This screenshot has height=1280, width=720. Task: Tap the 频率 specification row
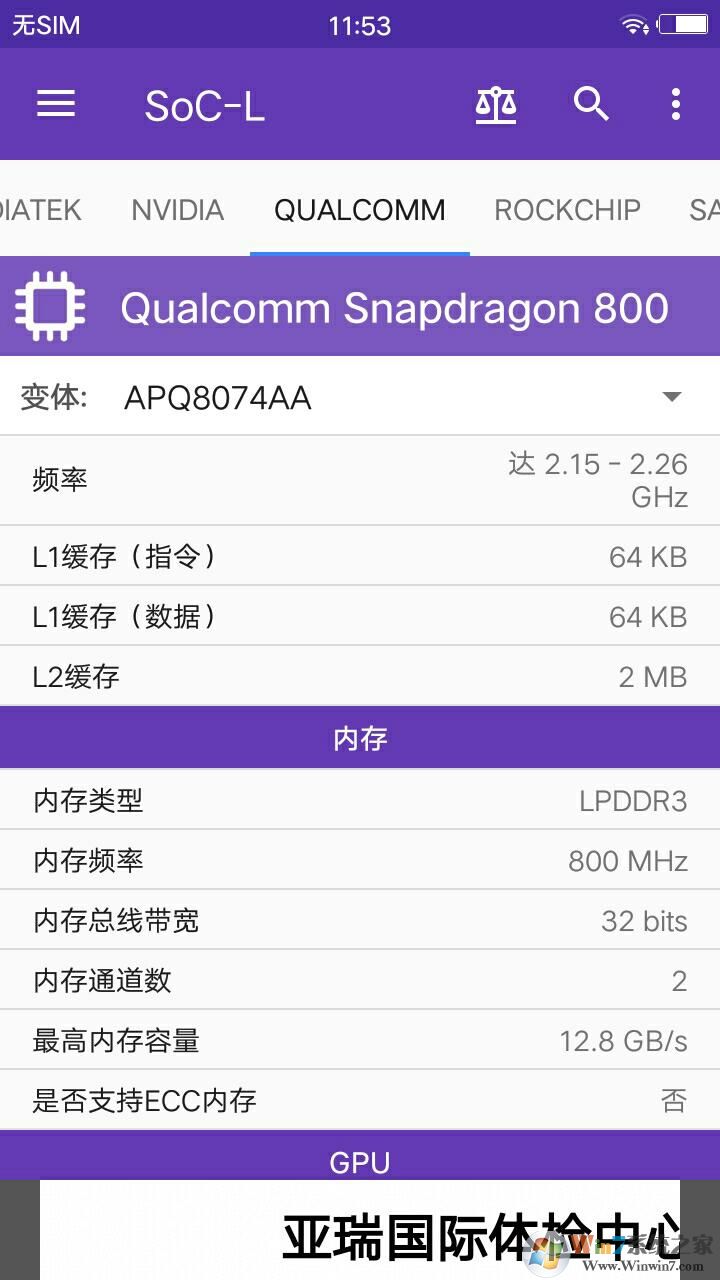(x=360, y=480)
